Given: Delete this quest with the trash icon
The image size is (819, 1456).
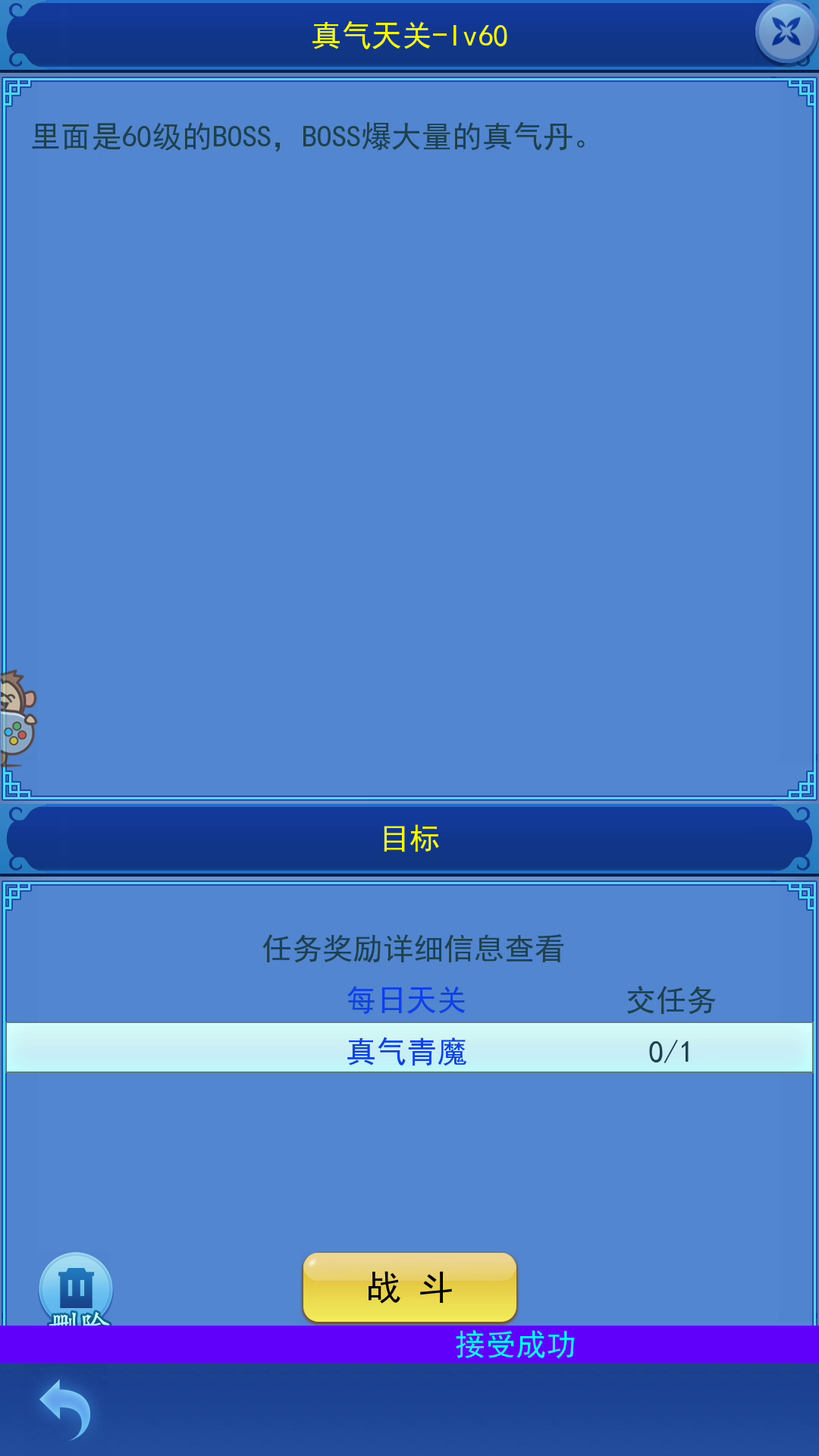Looking at the screenshot, I should [76, 1288].
